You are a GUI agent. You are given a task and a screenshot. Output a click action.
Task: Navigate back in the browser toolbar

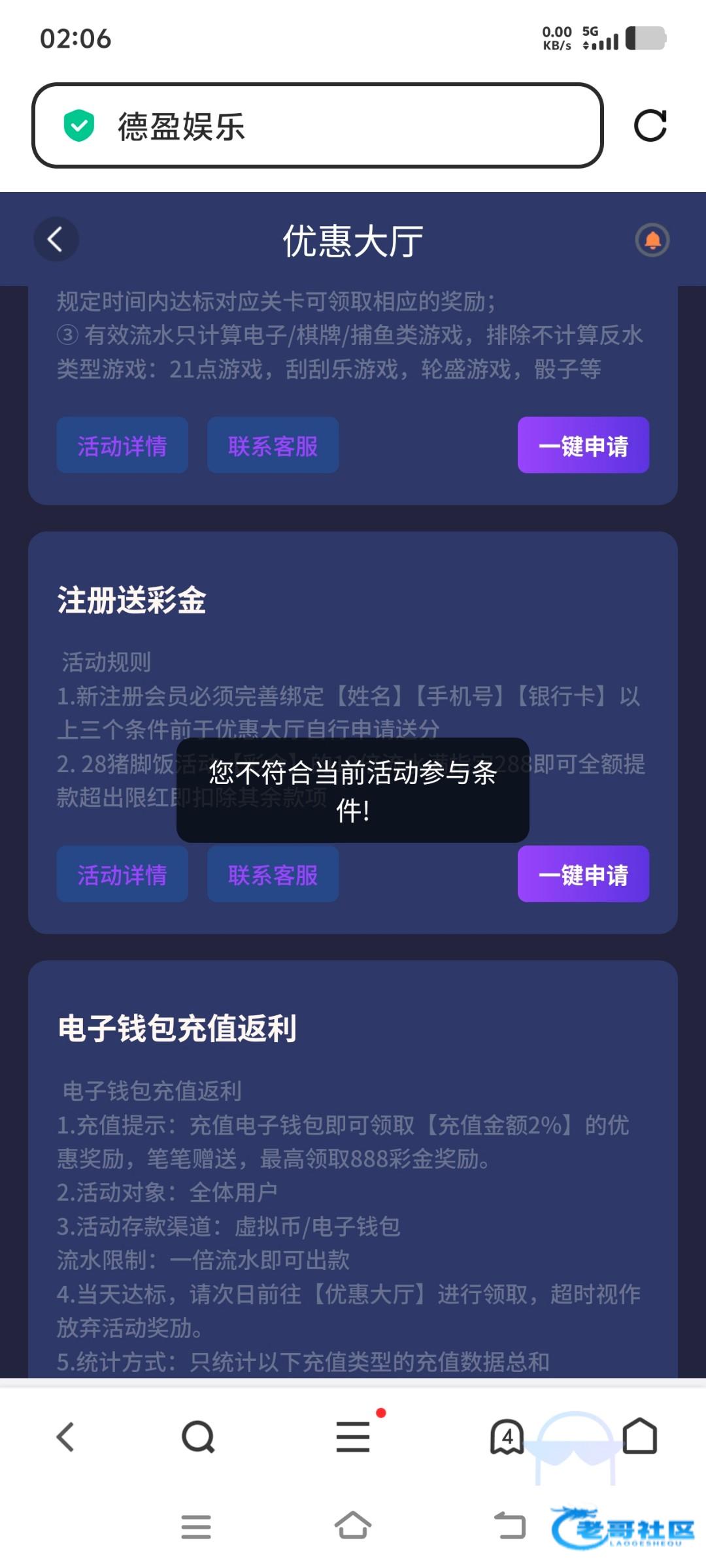pyautogui.click(x=65, y=1438)
